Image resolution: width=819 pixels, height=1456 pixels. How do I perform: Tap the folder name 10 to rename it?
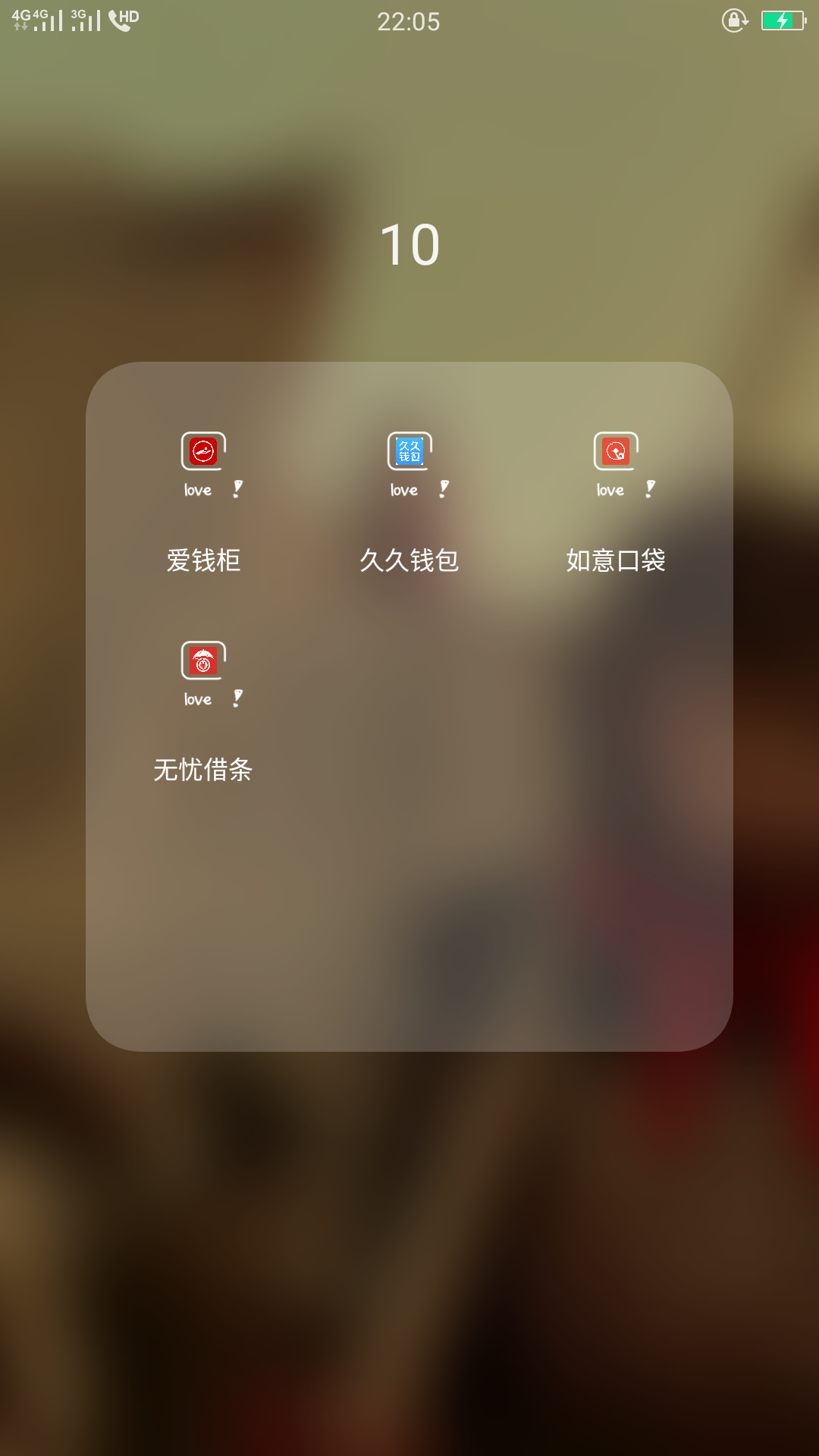[409, 245]
